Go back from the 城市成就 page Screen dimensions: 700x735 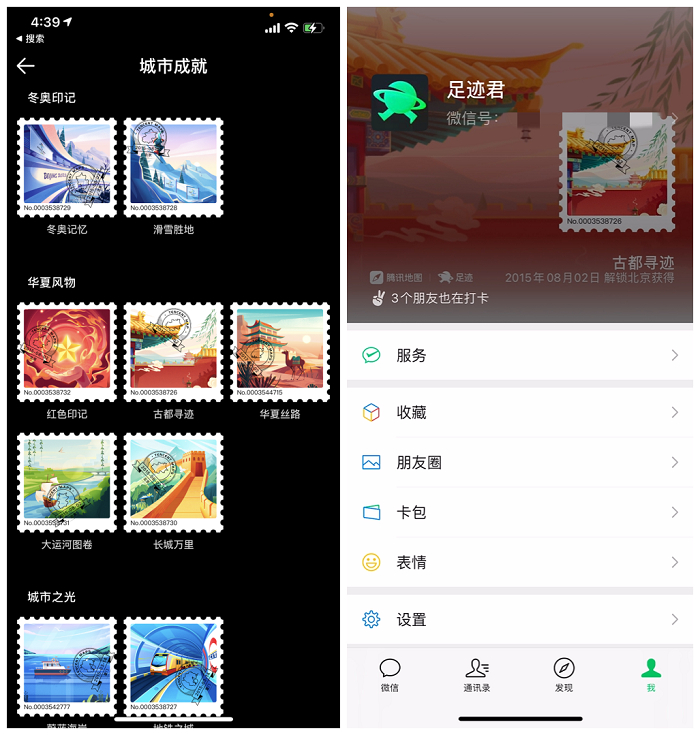coord(26,66)
